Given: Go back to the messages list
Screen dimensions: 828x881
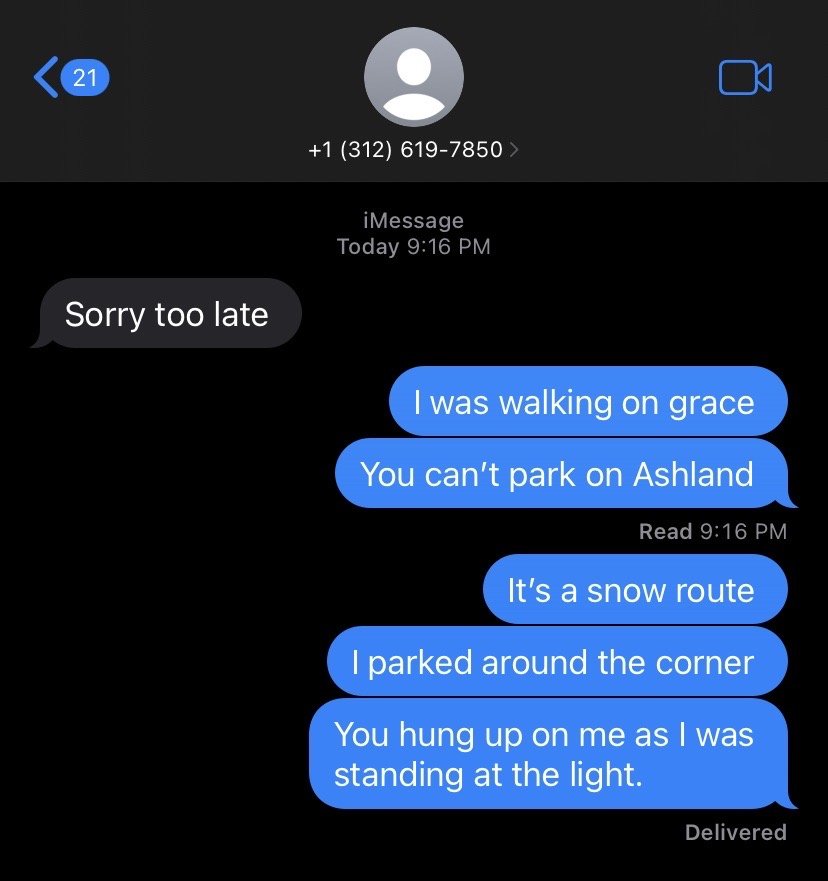Looking at the screenshot, I should (x=68, y=78).
